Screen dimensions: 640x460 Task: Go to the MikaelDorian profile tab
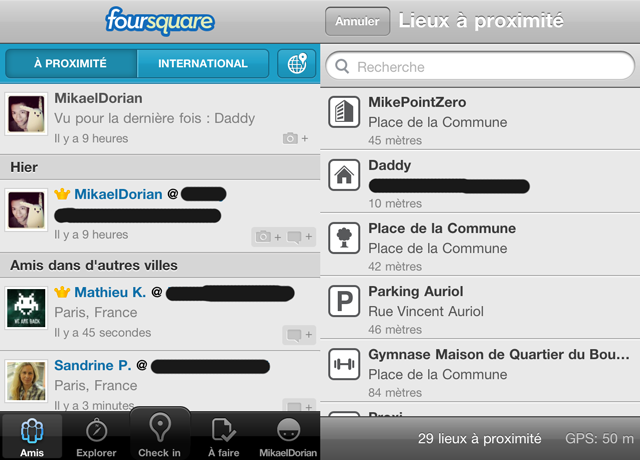click(x=287, y=436)
